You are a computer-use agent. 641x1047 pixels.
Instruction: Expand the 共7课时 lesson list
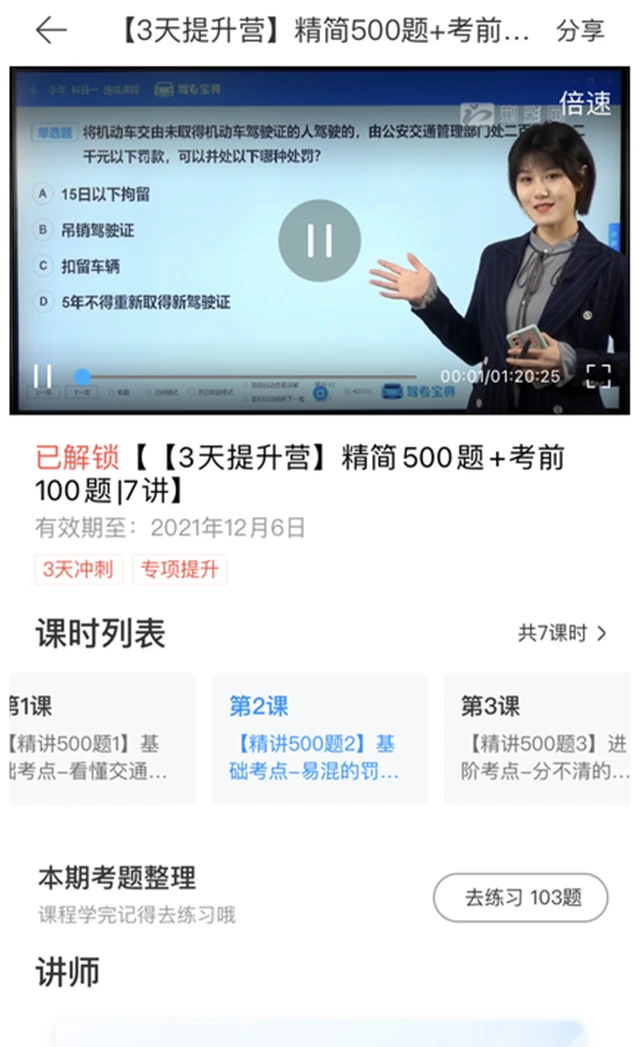(x=562, y=633)
